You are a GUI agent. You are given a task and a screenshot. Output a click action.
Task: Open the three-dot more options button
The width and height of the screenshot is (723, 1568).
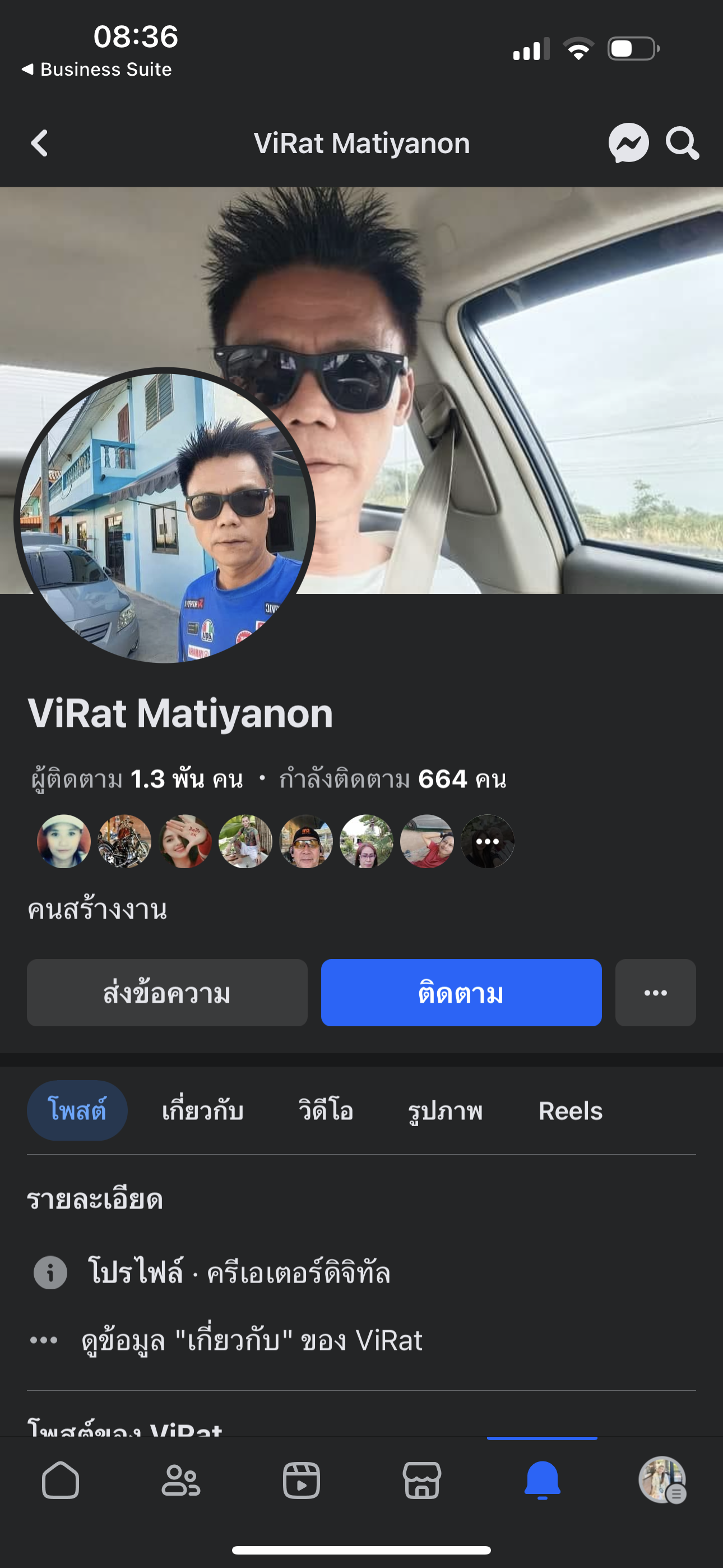(655, 993)
